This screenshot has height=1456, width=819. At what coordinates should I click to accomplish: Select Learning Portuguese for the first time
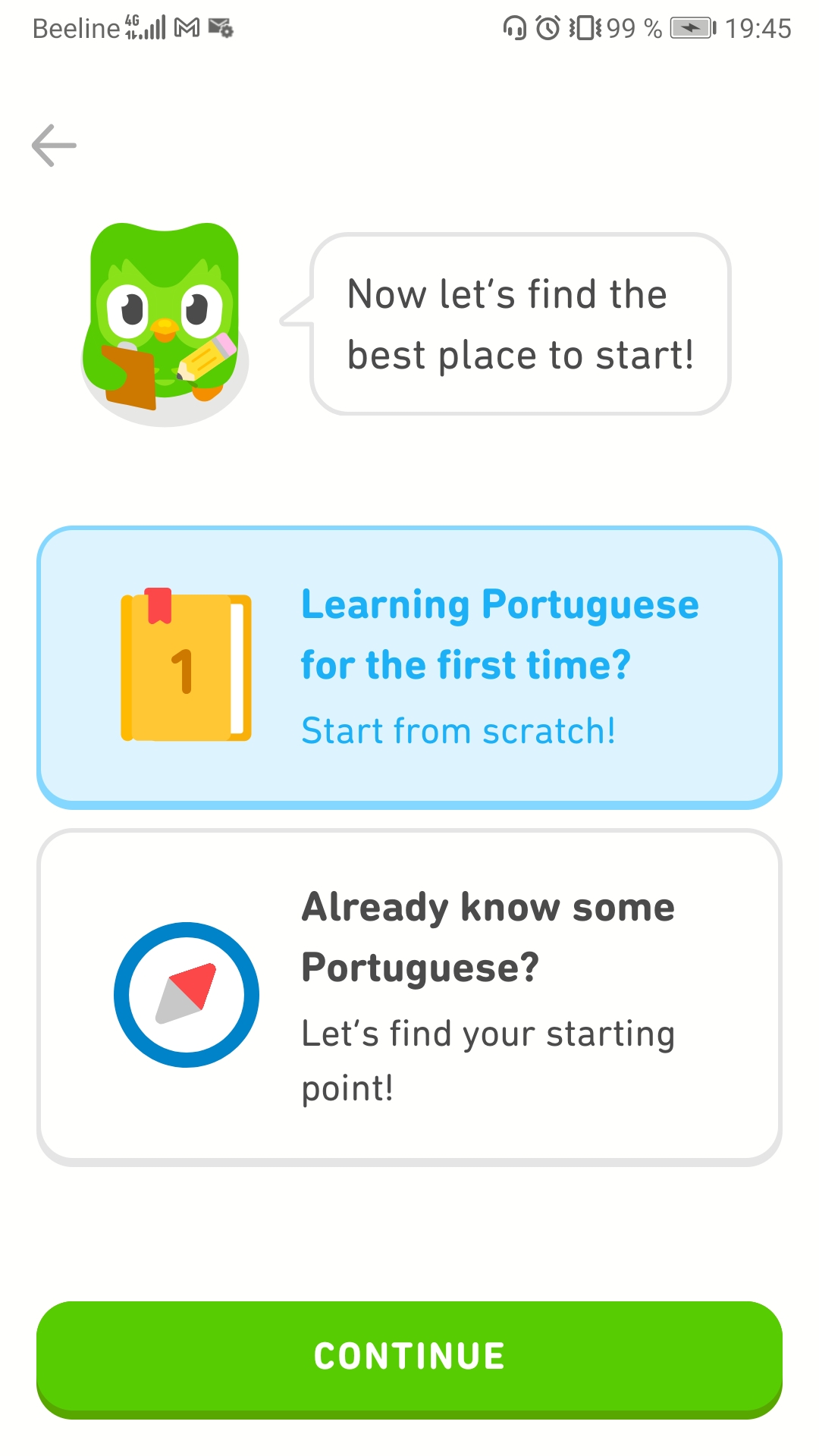pyautogui.click(x=409, y=667)
